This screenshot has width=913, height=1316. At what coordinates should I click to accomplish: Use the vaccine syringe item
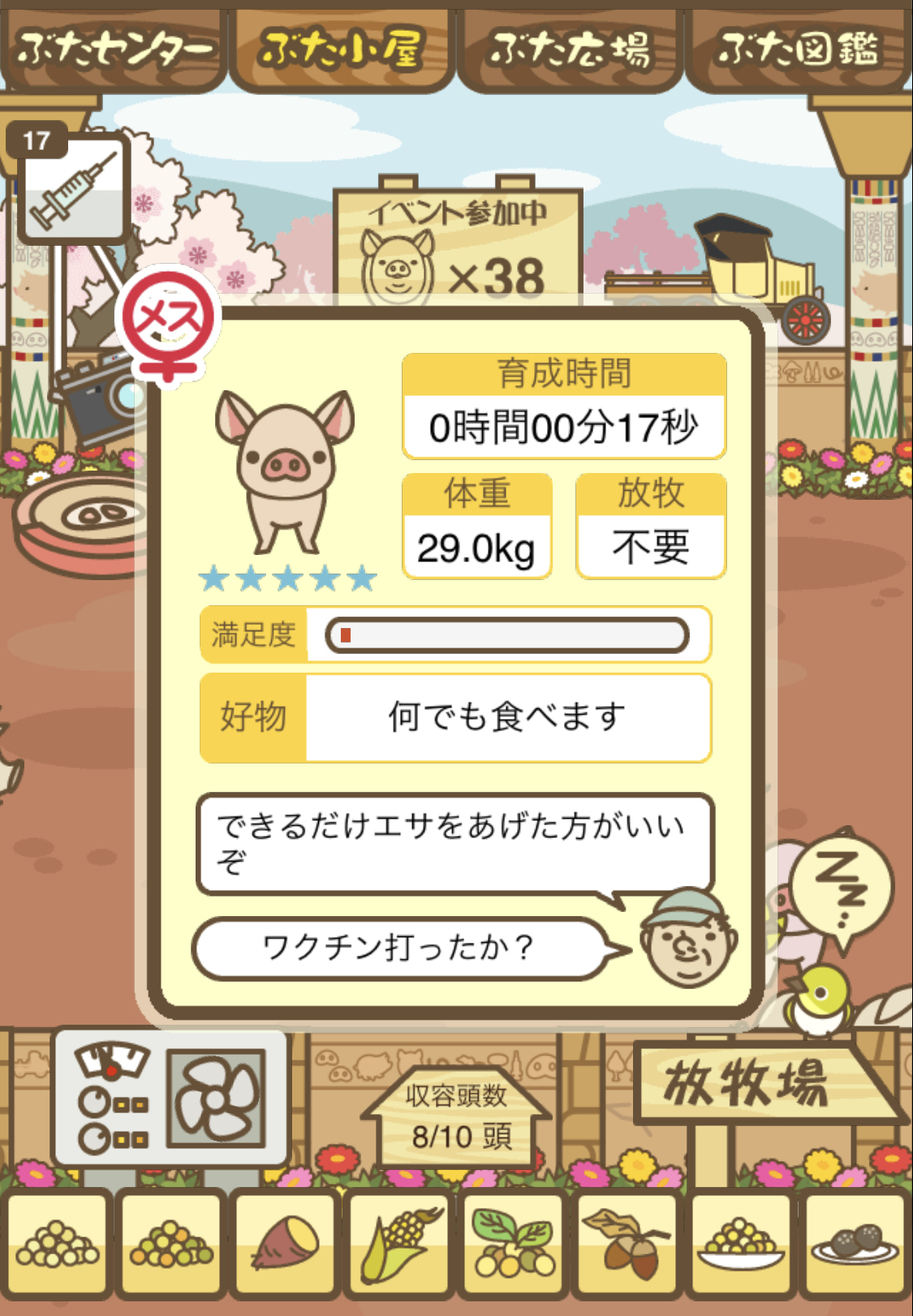click(73, 188)
